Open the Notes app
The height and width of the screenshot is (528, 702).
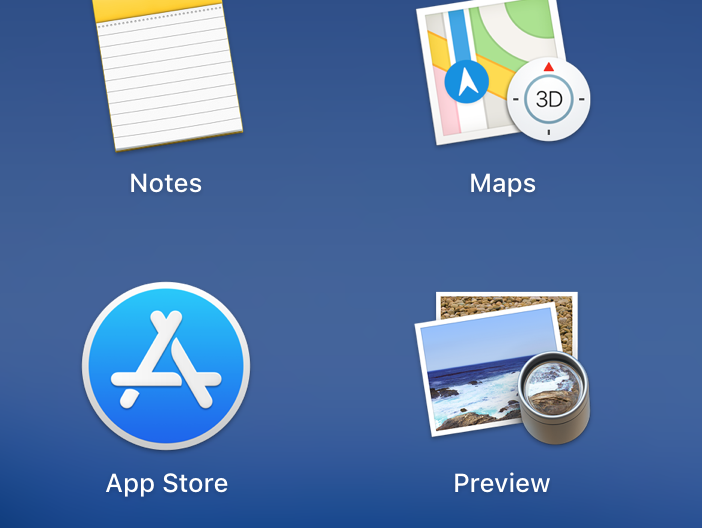tap(167, 75)
